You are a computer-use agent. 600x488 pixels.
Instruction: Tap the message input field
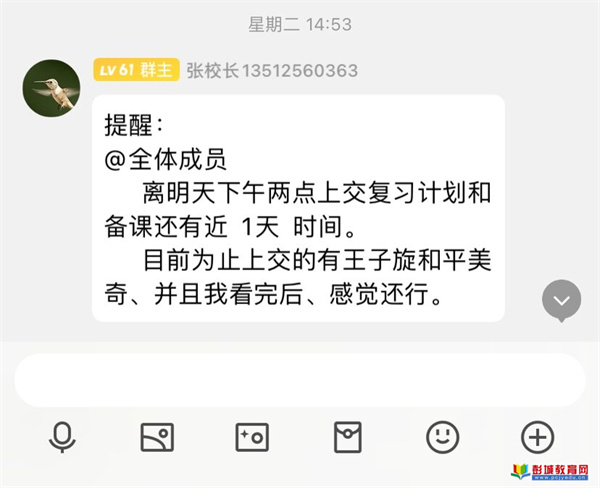click(299, 379)
